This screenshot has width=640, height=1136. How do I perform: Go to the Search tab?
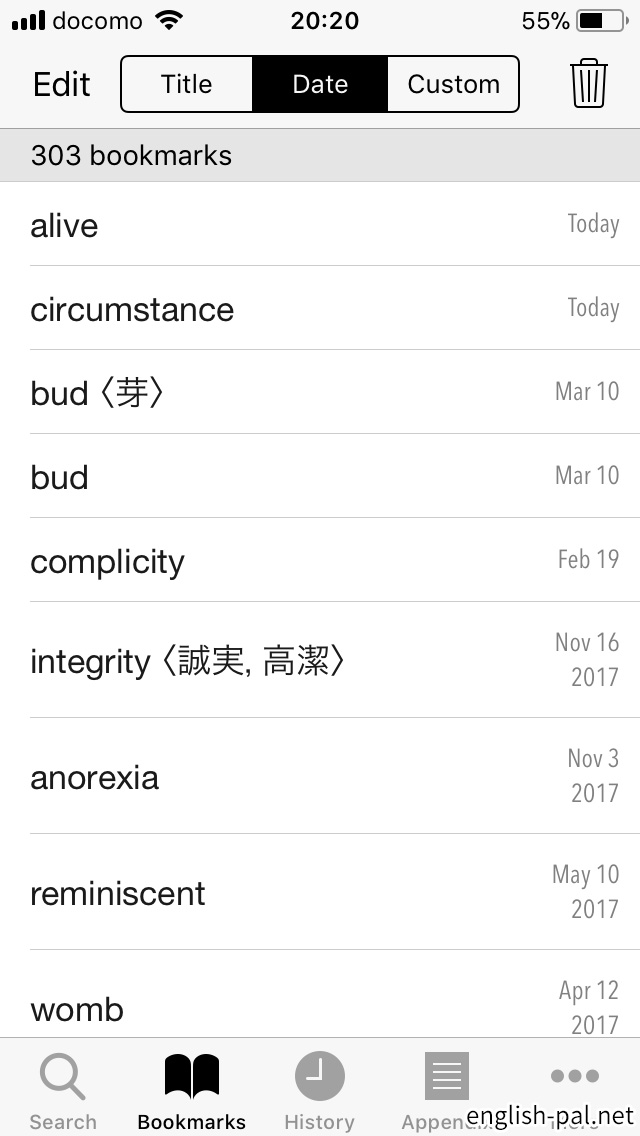(63, 1091)
